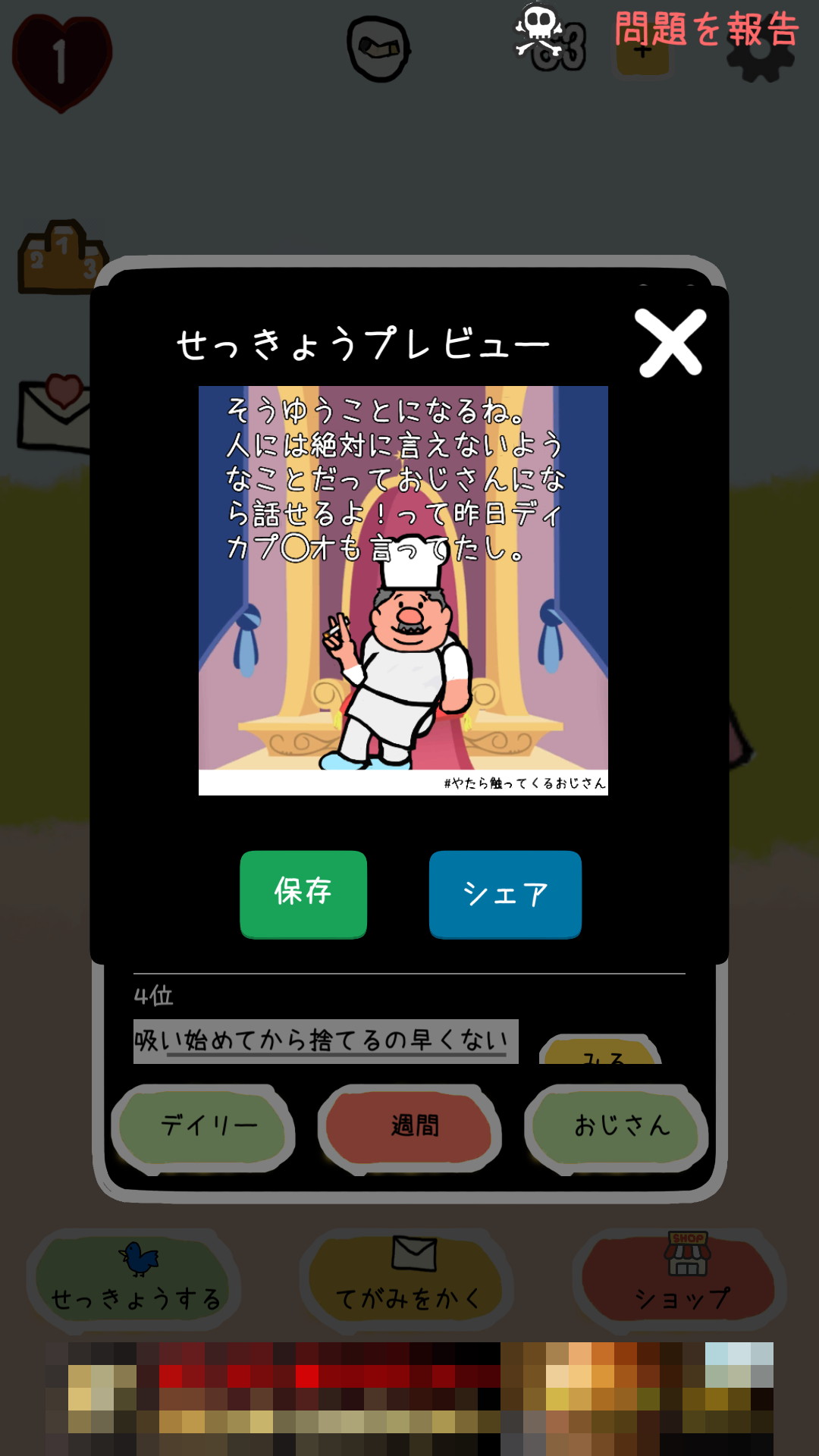Tap 問題を報告 to report a problem
819x1456 pixels.
click(706, 30)
